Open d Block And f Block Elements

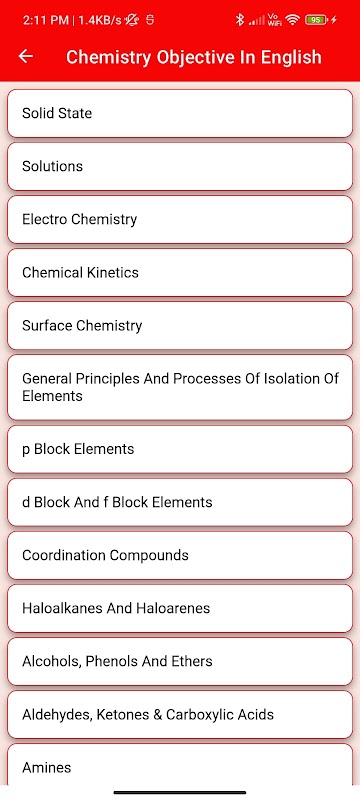point(180,502)
